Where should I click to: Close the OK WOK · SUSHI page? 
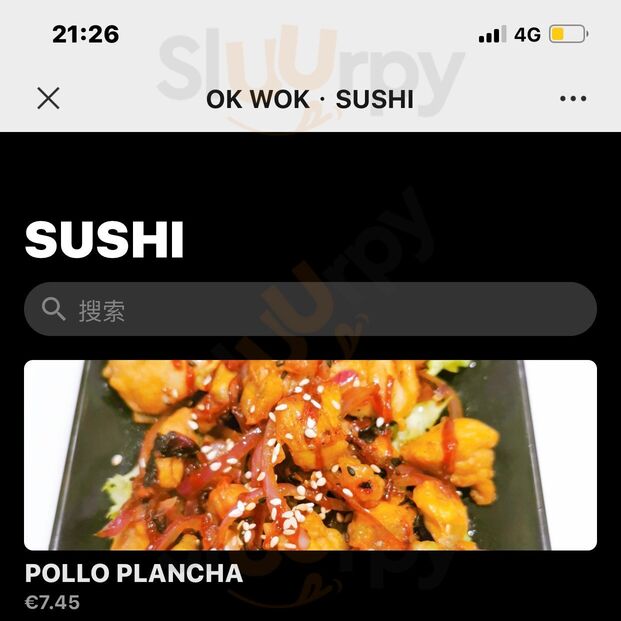click(48, 98)
